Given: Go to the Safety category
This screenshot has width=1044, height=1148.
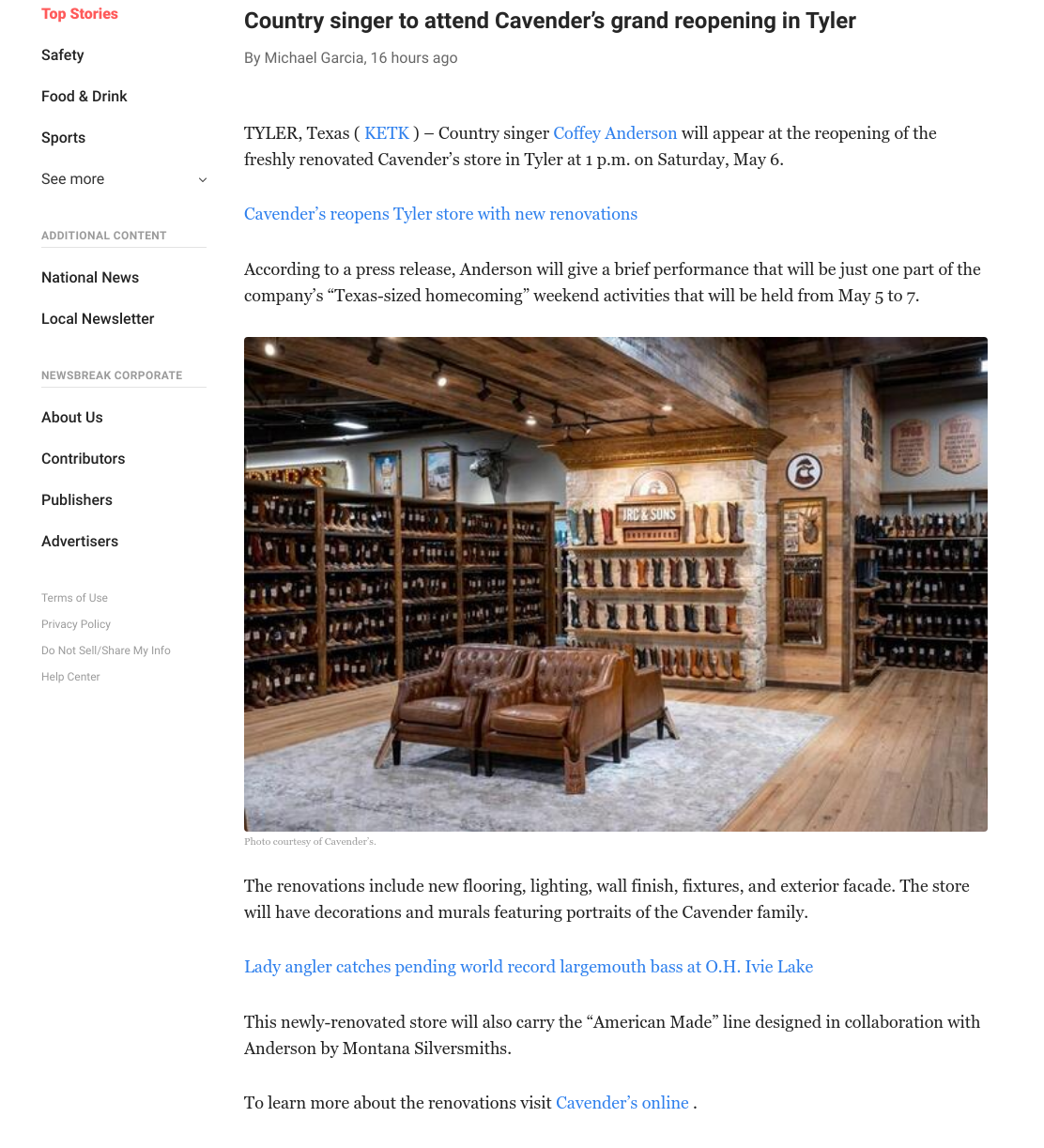Looking at the screenshot, I should point(63,55).
